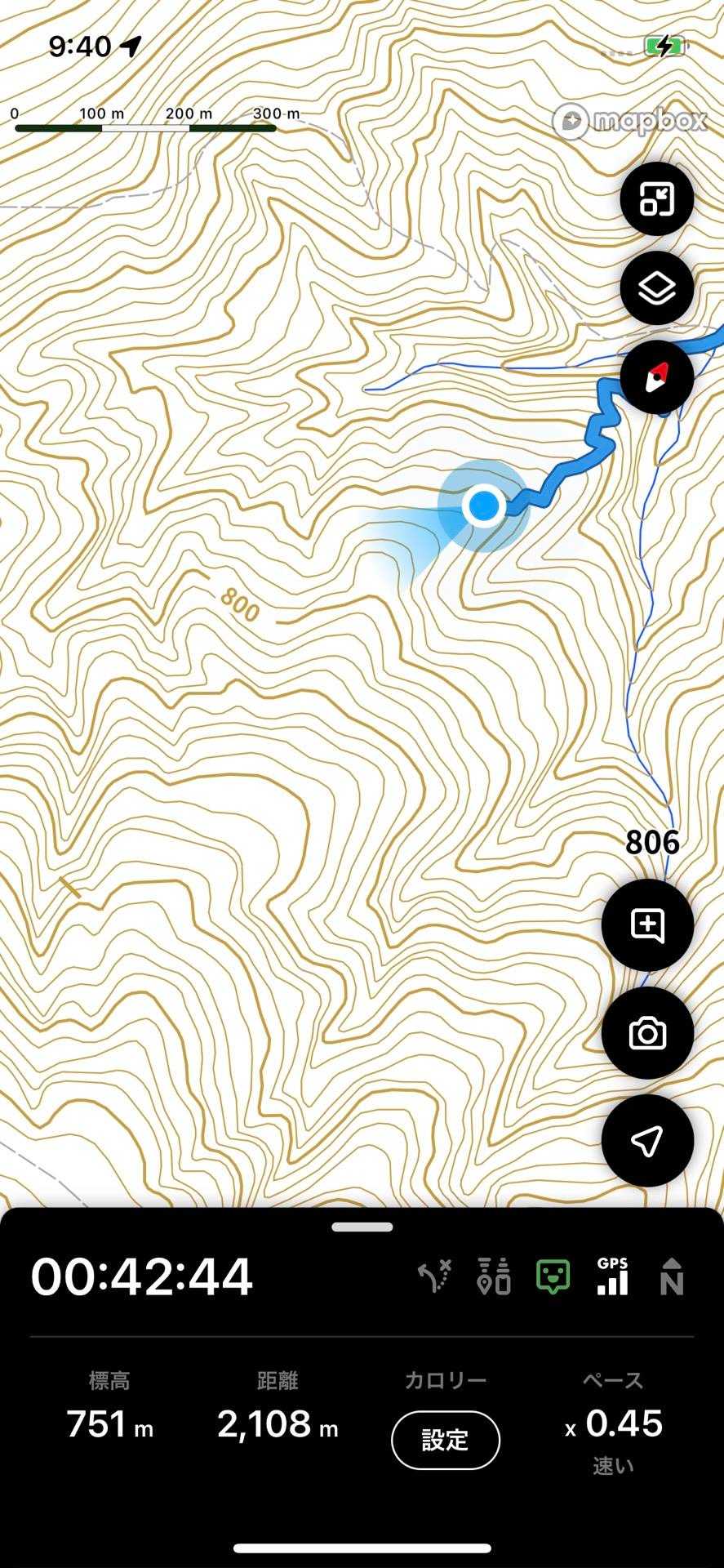
Task: Tap the green face message icon
Action: pyautogui.click(x=553, y=1276)
